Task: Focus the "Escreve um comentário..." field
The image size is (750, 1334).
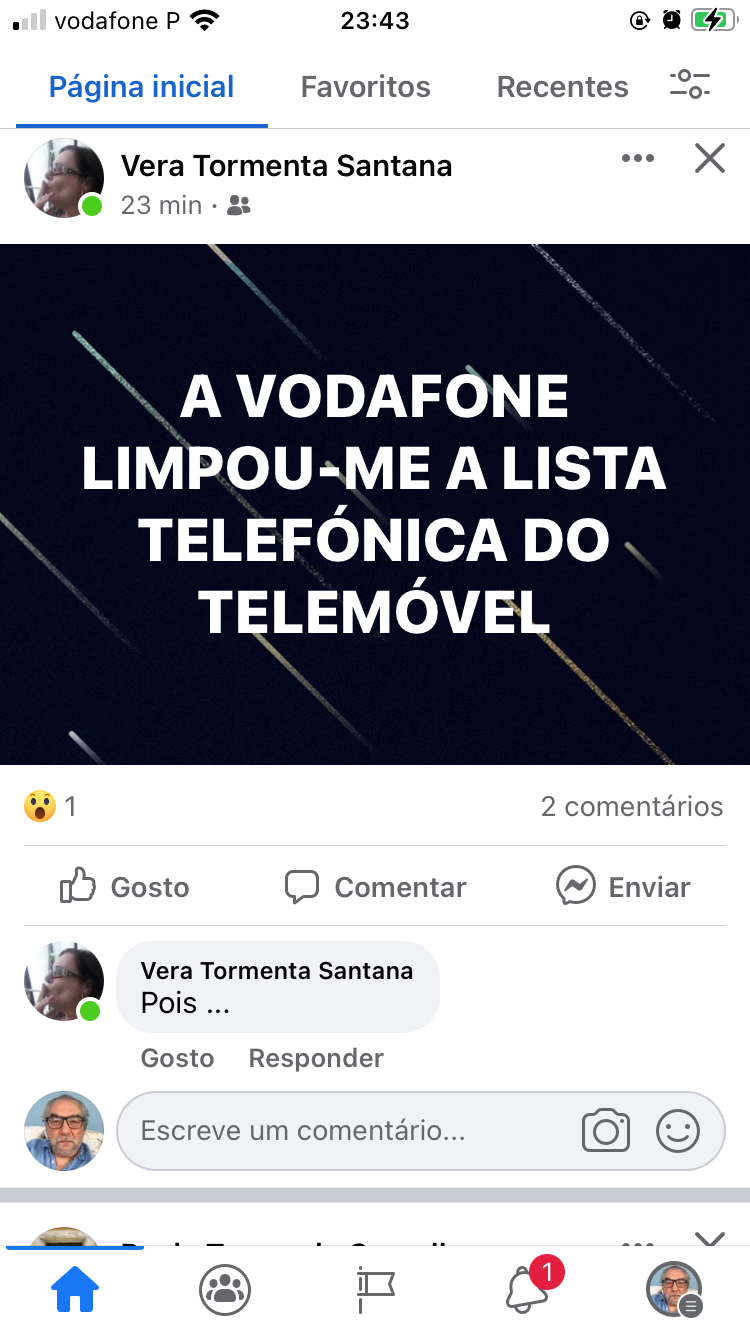Action: tap(340, 1131)
